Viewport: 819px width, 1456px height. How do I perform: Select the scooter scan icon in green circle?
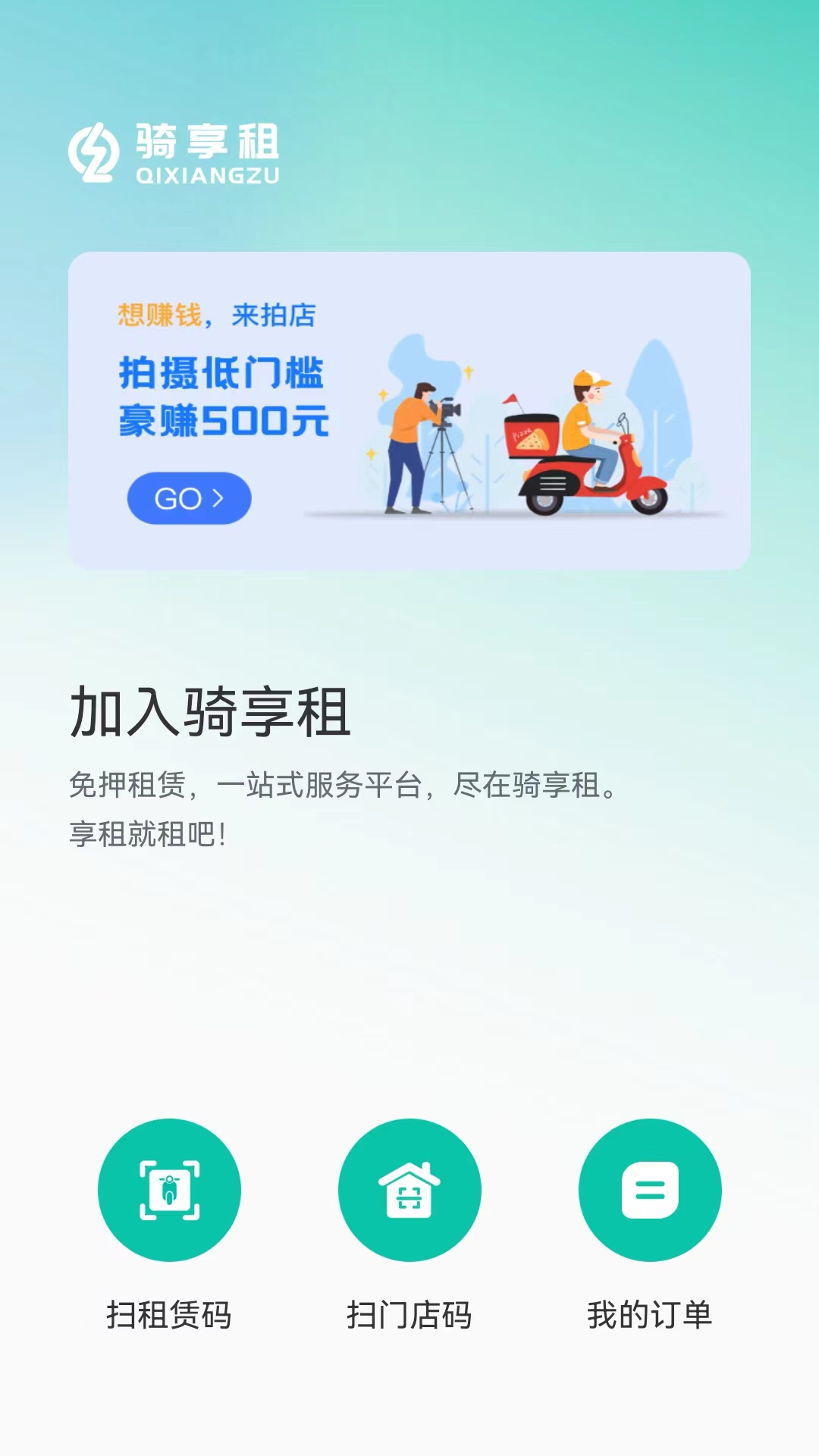(169, 1191)
